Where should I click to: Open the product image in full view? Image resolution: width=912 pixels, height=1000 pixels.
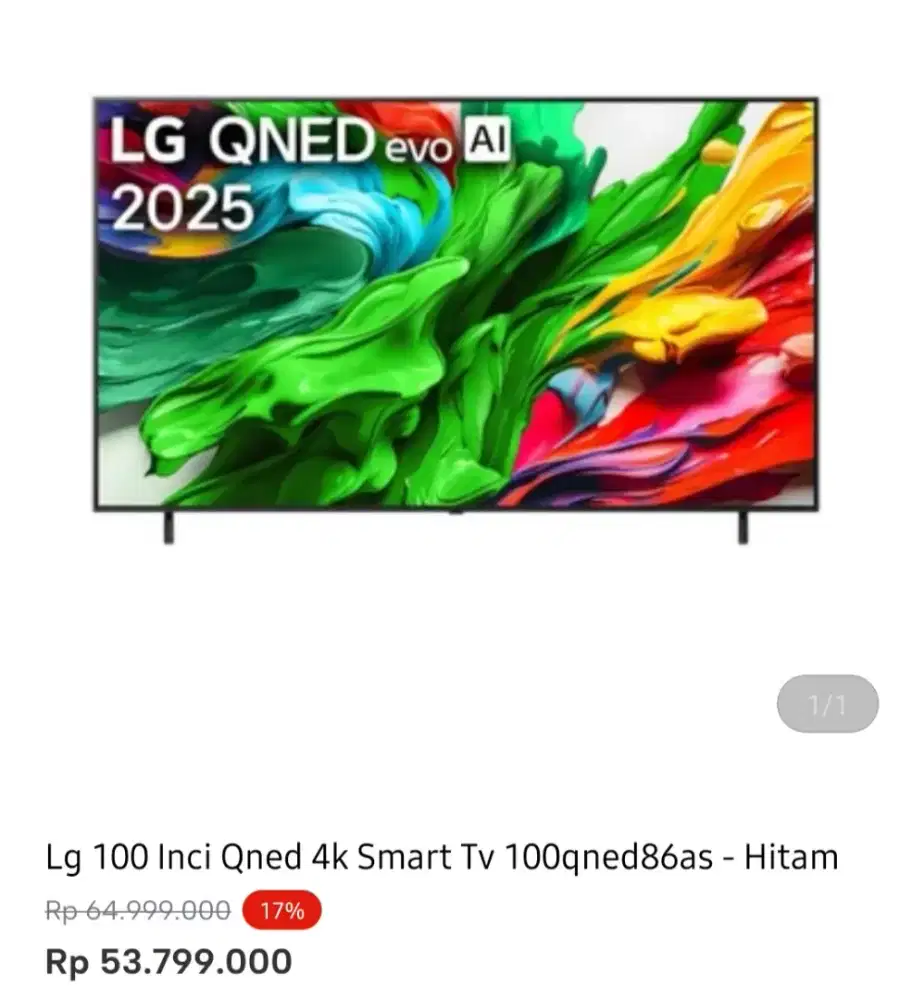(456, 300)
